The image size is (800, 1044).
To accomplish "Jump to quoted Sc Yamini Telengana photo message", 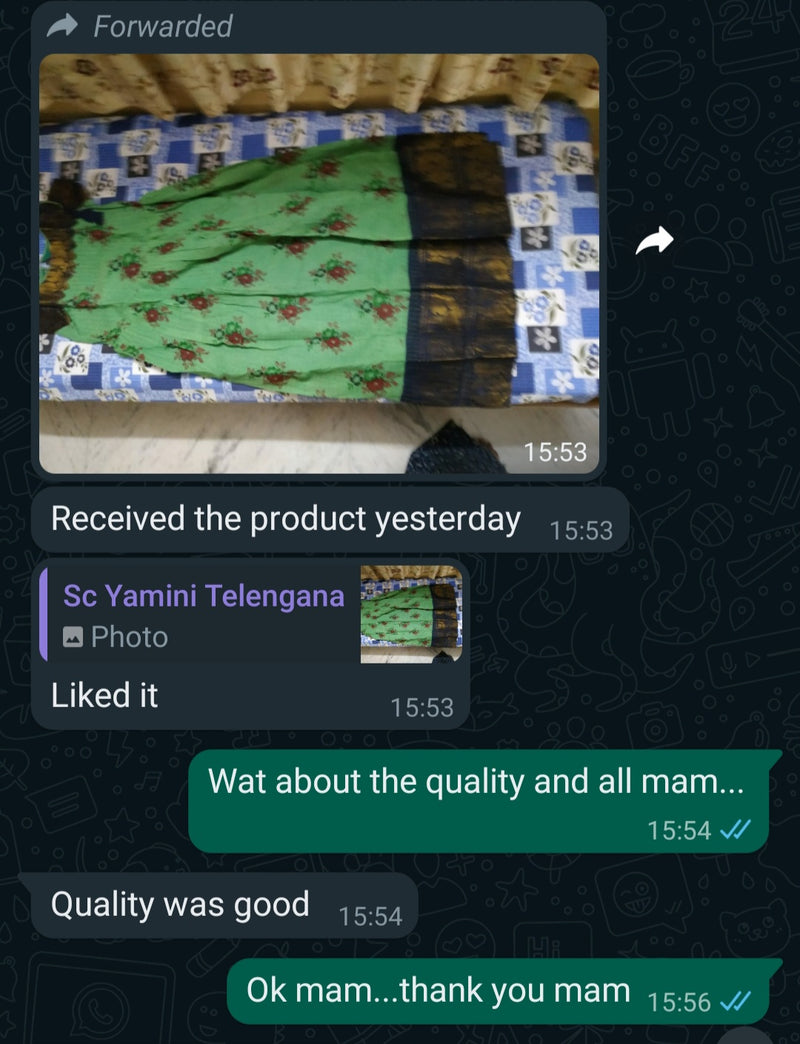I will pyautogui.click(x=250, y=614).
